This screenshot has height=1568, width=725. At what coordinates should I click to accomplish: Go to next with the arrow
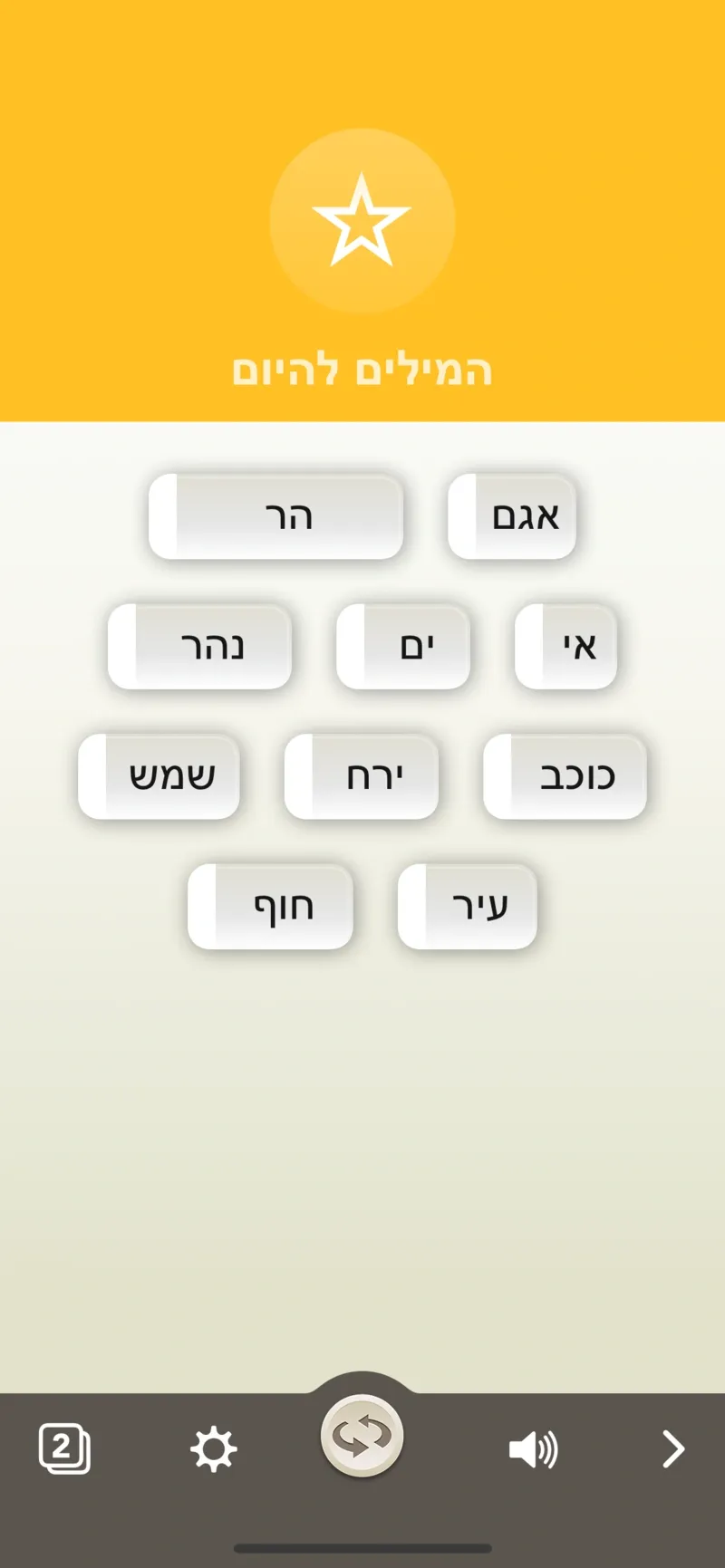coord(672,1448)
